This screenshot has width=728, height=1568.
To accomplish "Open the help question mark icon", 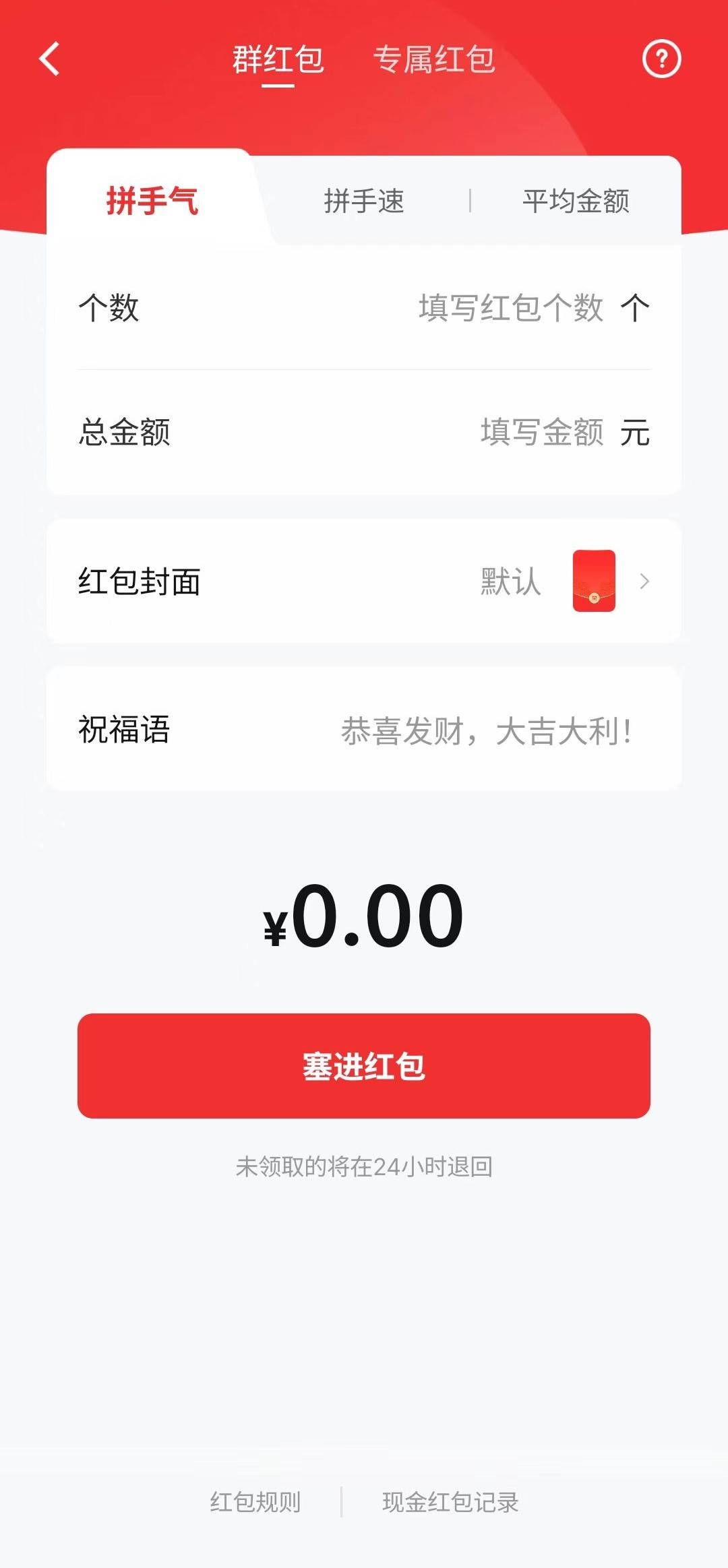I will (x=661, y=59).
